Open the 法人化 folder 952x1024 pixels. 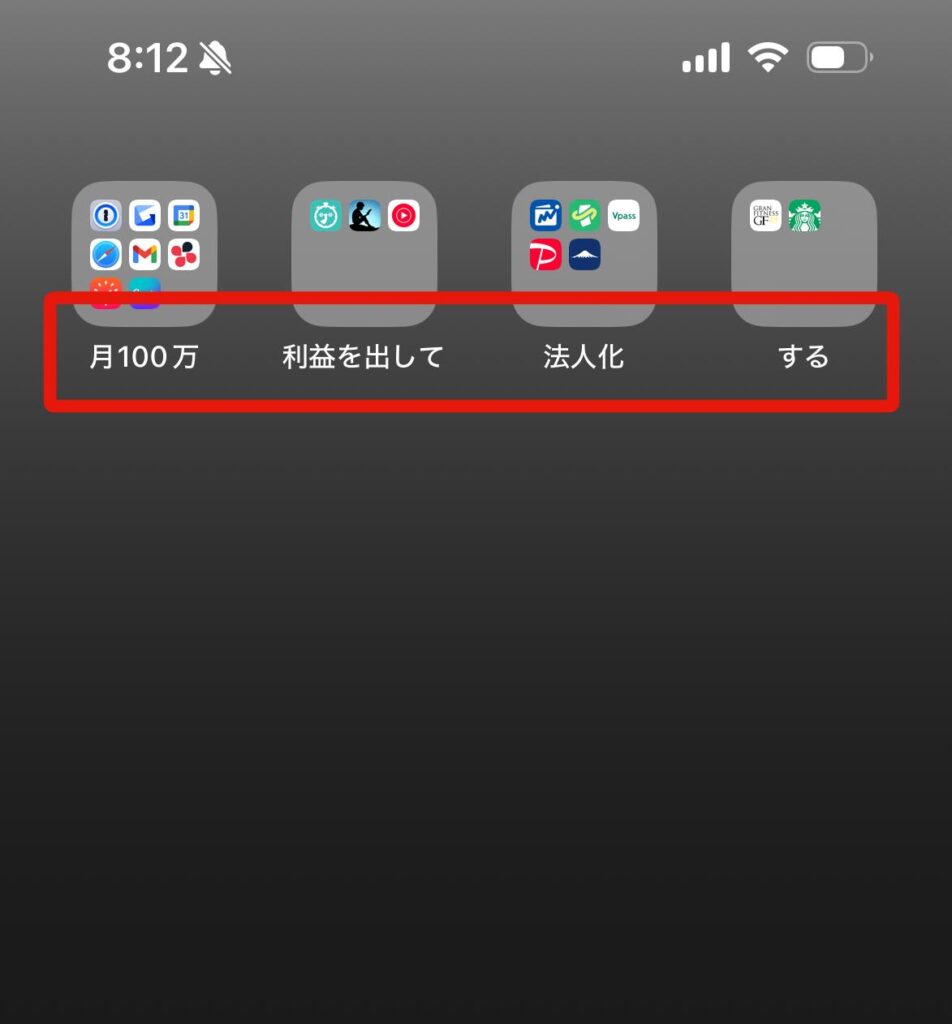(x=584, y=253)
